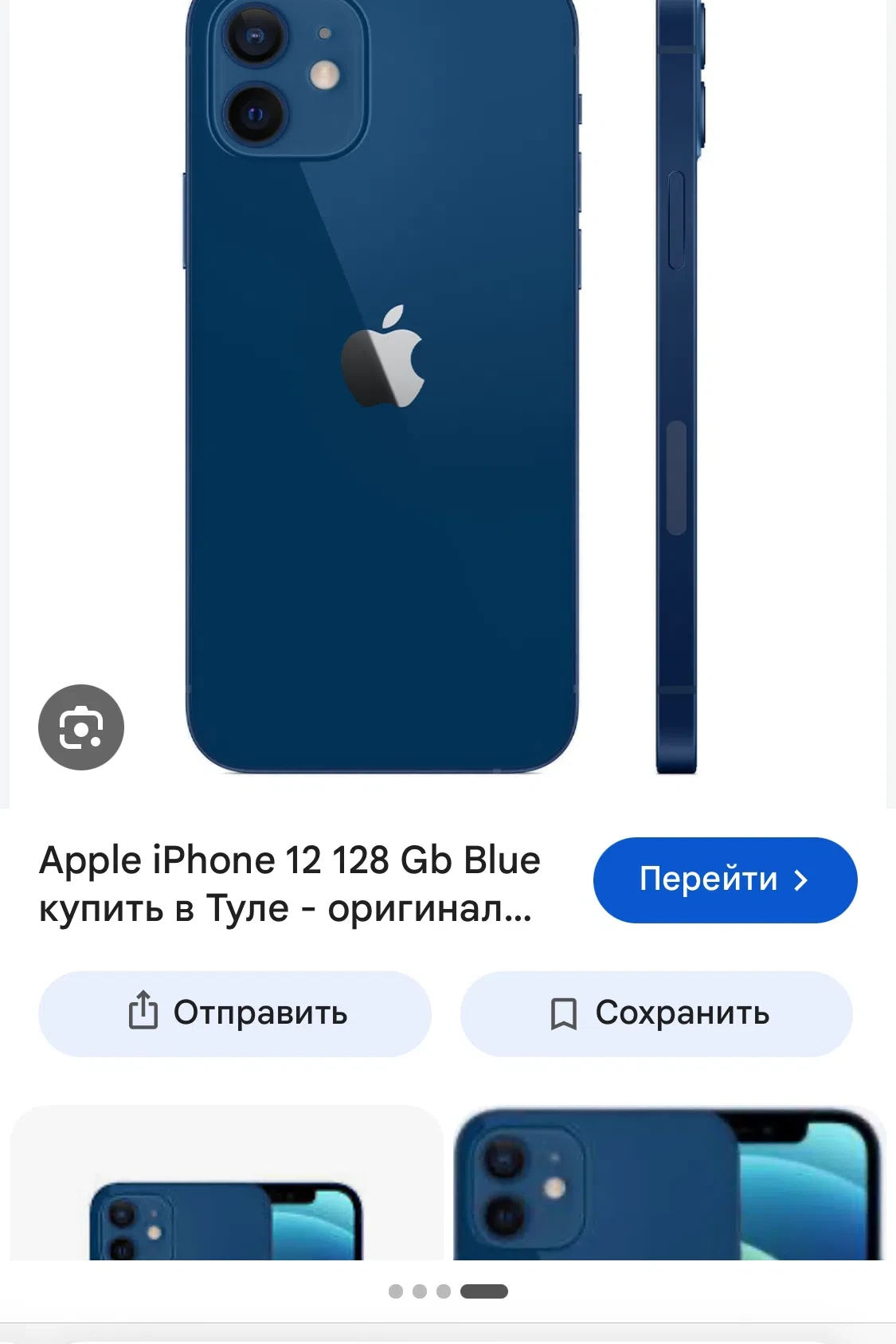Open the iPhone 12 Blue listing title link
This screenshot has height=1344, width=896.
point(290,884)
